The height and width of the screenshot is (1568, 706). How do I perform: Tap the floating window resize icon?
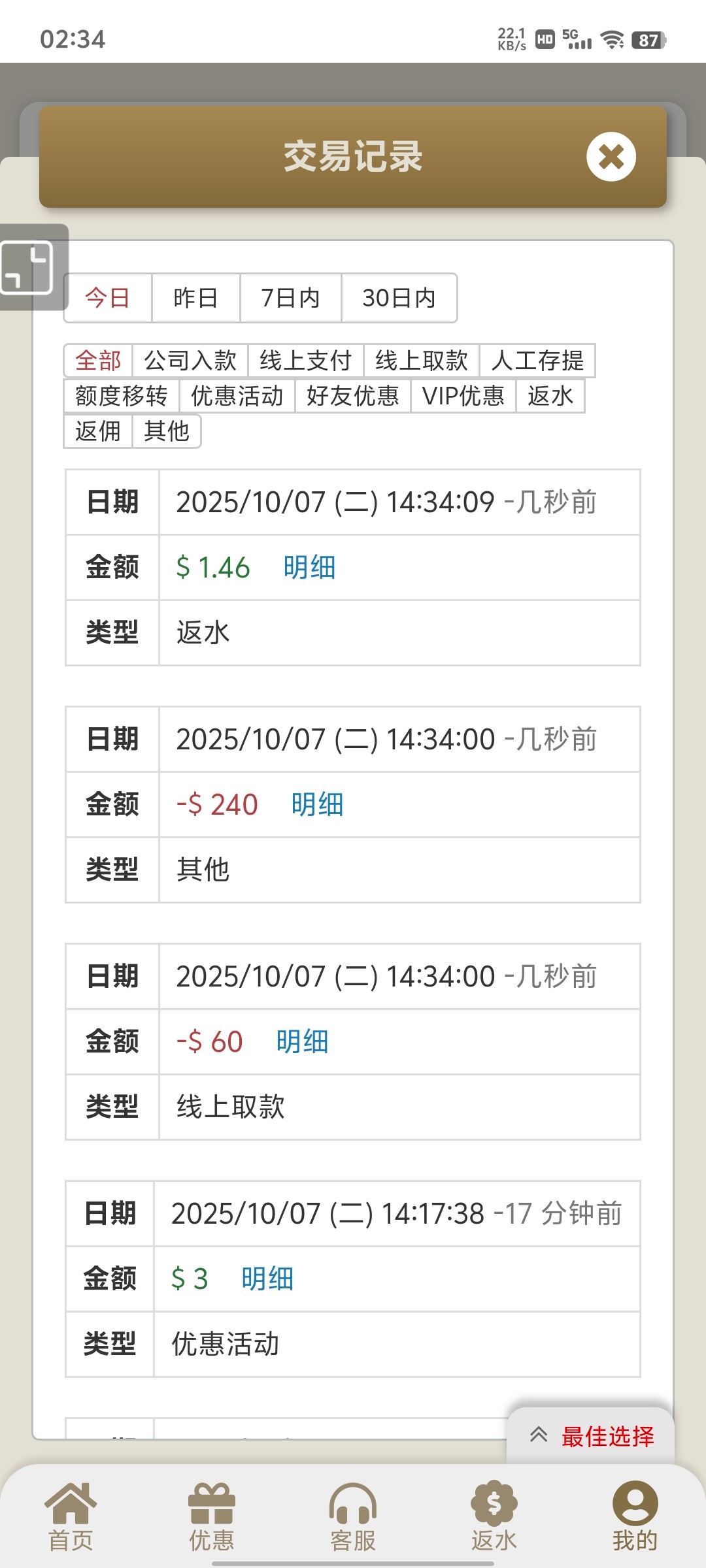27,267
